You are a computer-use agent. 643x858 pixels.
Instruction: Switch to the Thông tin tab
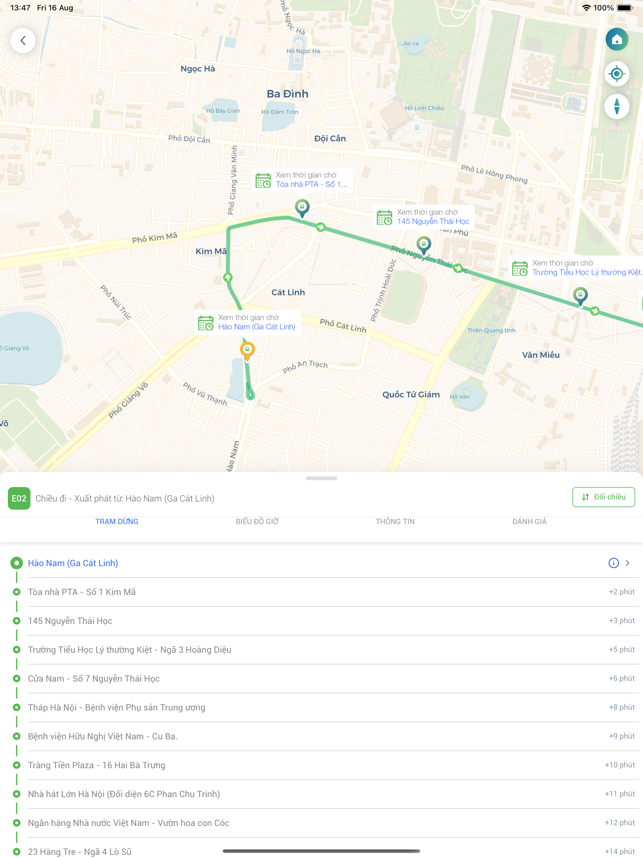tap(395, 522)
